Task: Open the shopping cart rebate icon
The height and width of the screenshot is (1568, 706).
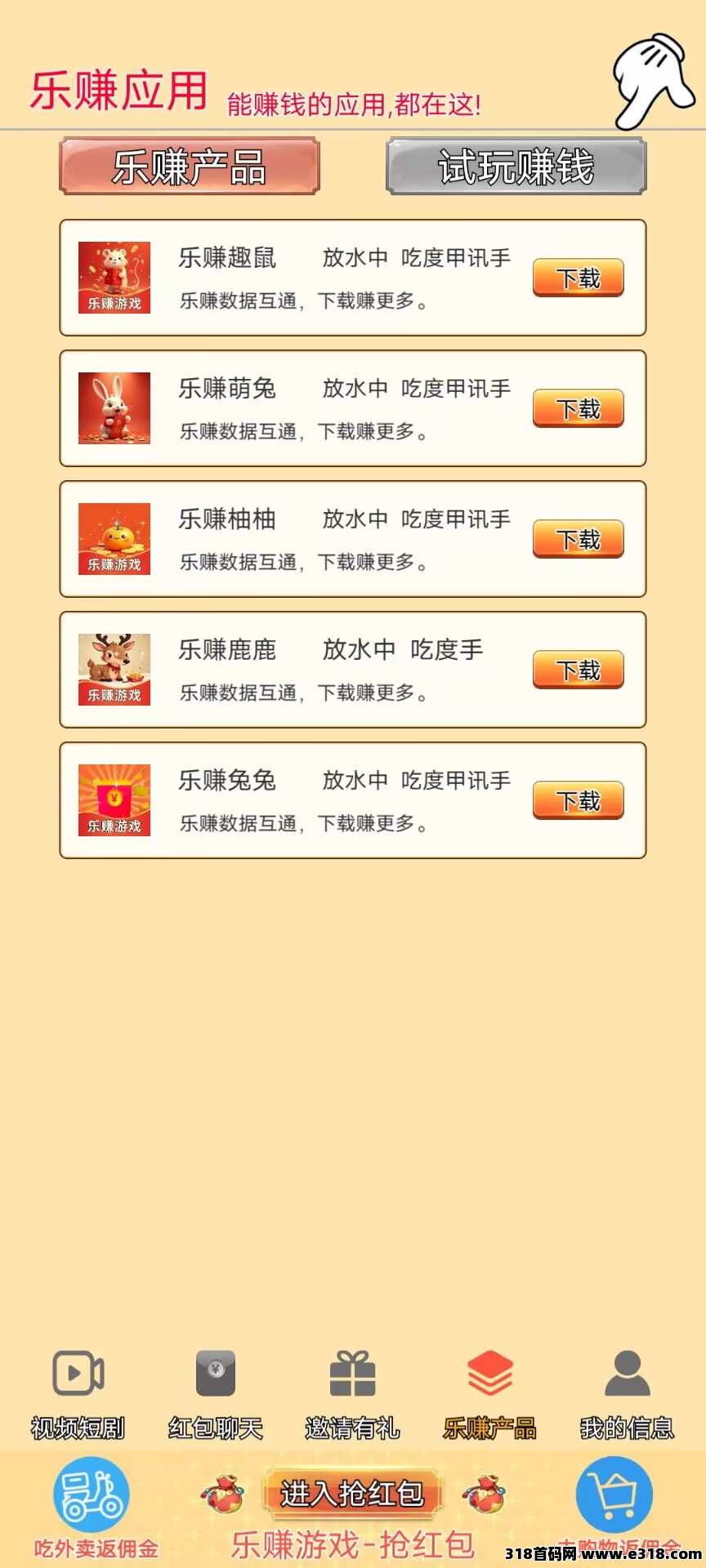Action: [x=614, y=1494]
